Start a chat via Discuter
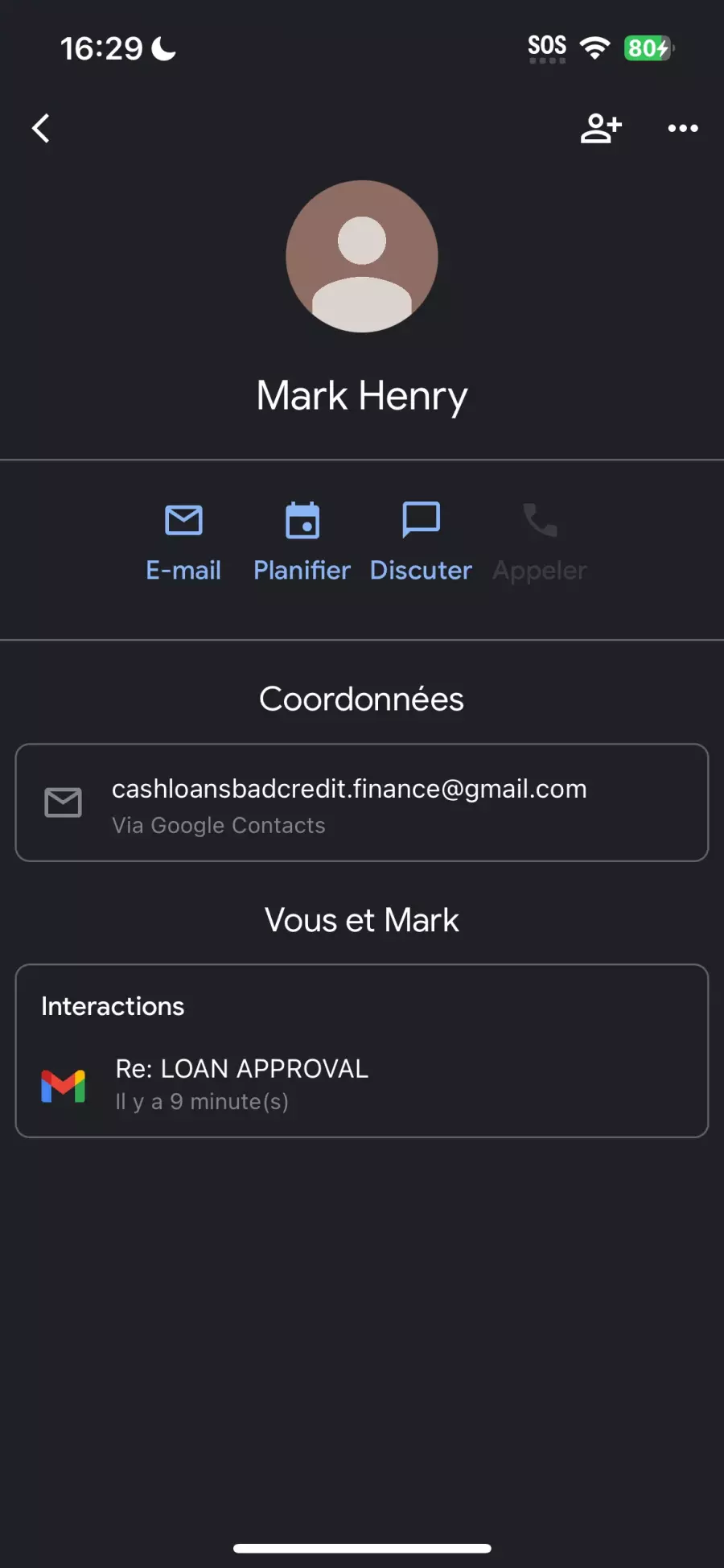724x1568 pixels. tap(421, 542)
